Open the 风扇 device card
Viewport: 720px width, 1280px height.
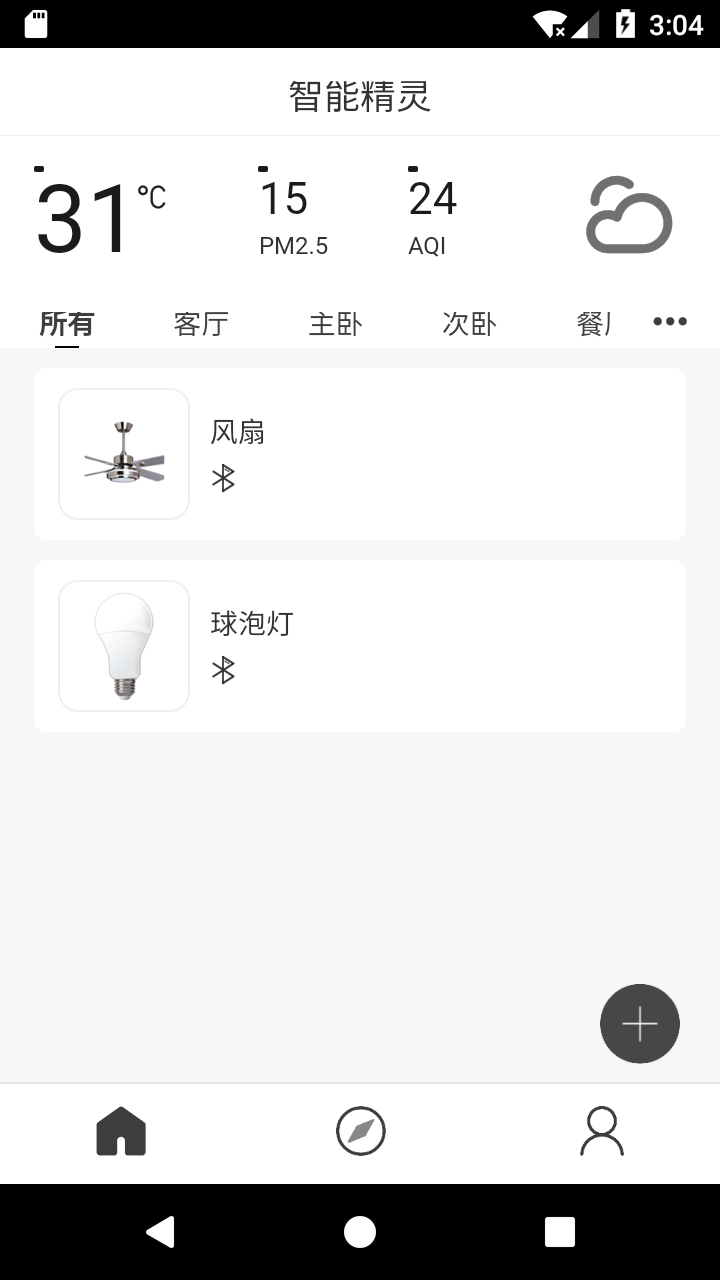pyautogui.click(x=360, y=454)
